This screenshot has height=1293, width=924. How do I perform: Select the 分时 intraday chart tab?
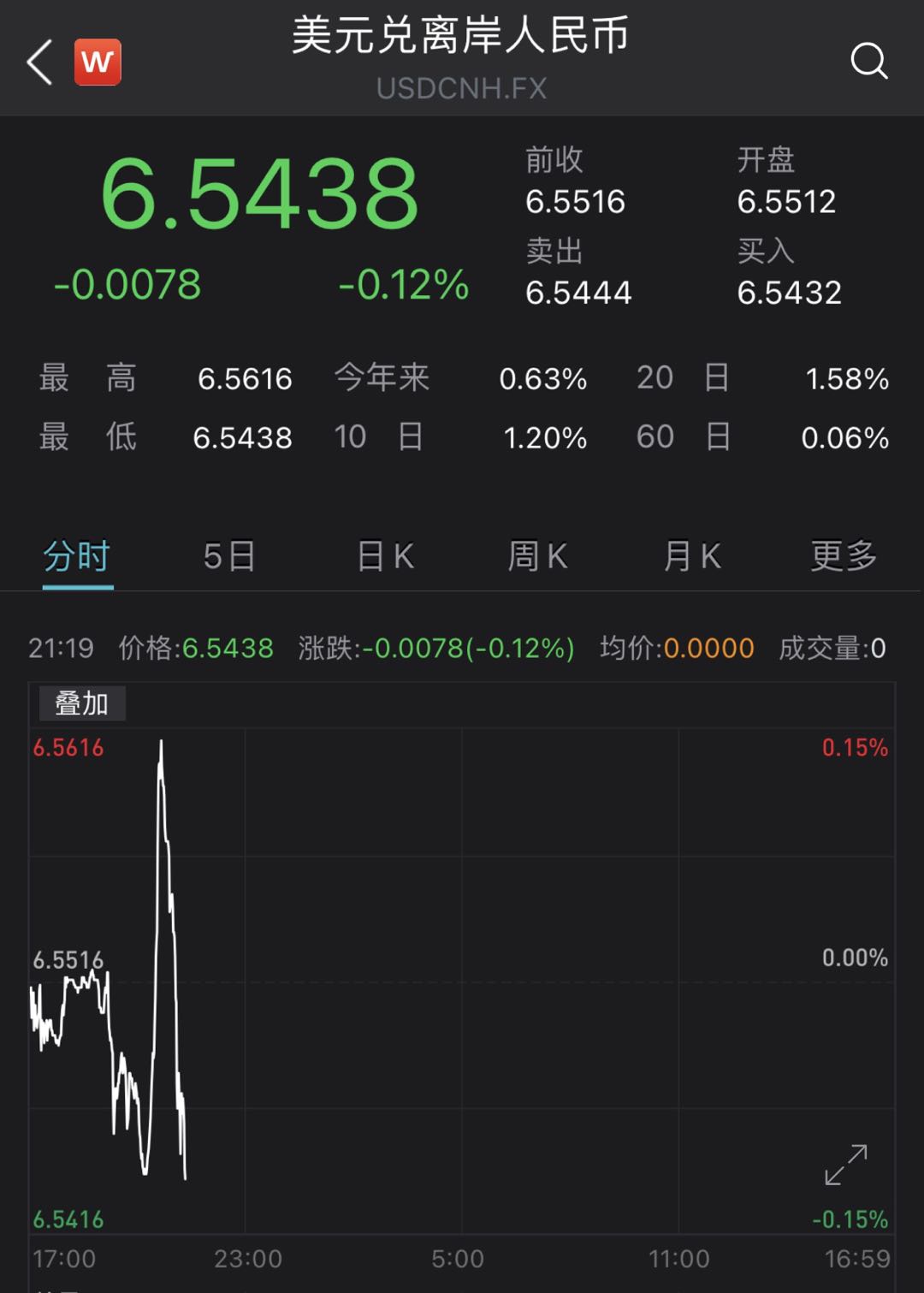coord(77,557)
